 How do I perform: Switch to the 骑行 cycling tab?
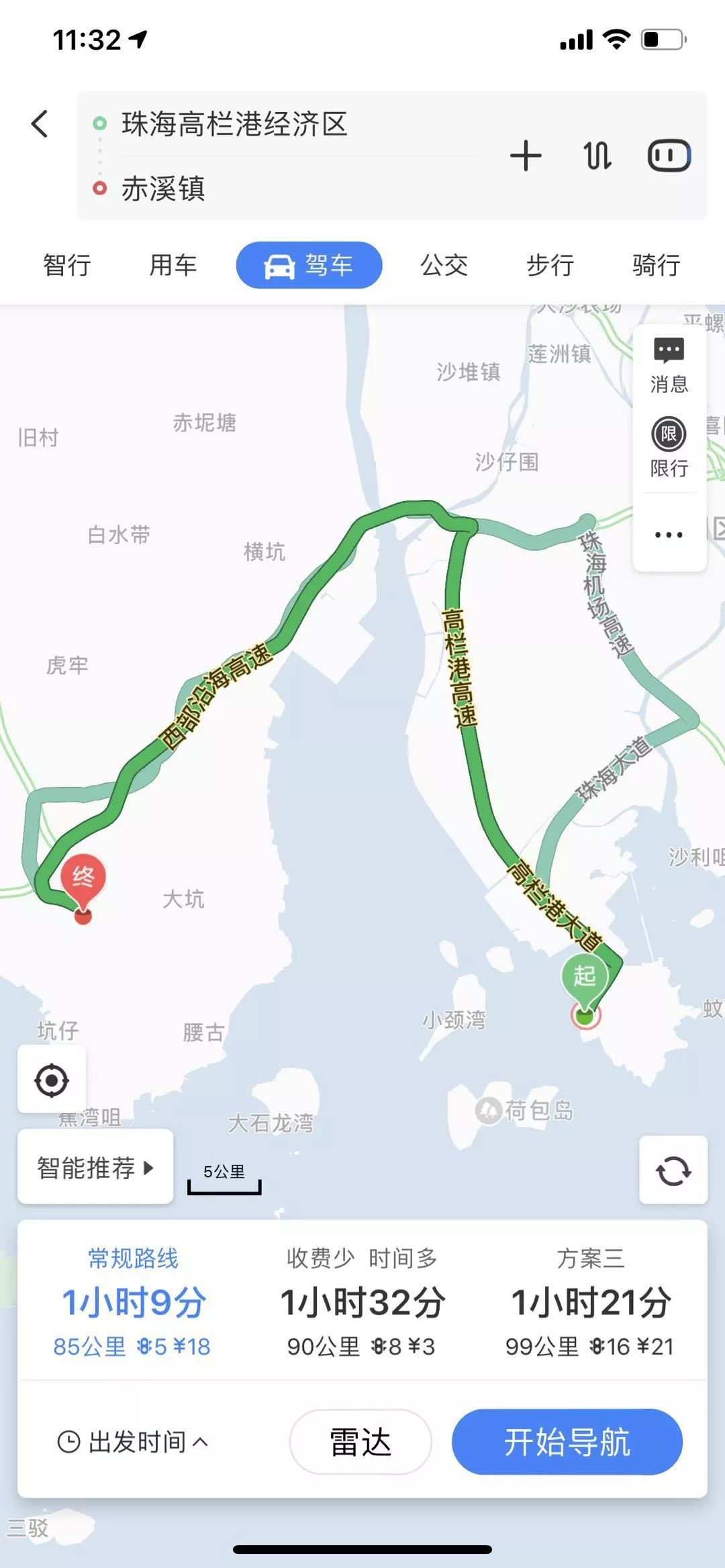(656, 265)
